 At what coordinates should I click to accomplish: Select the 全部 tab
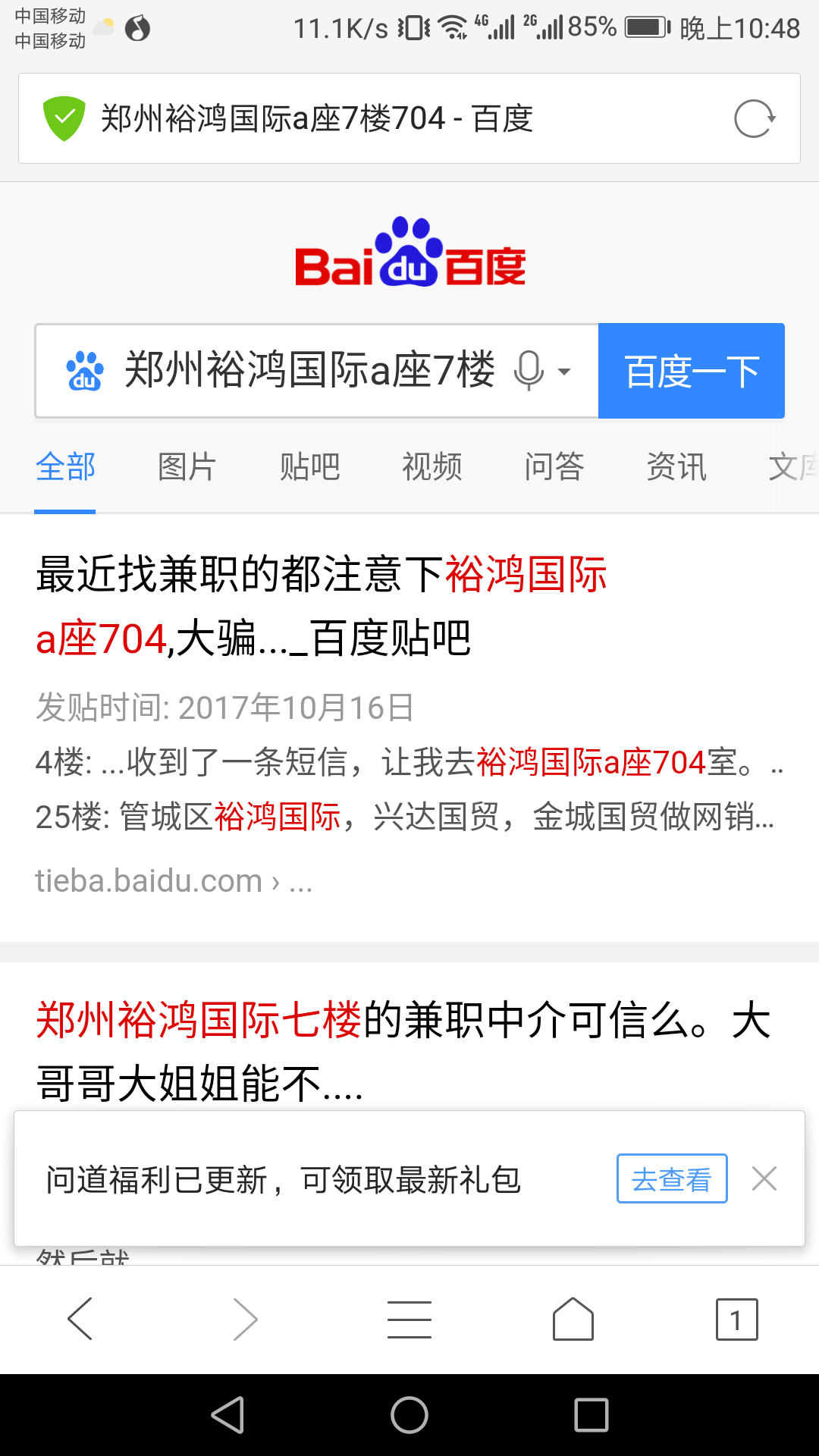tap(65, 466)
